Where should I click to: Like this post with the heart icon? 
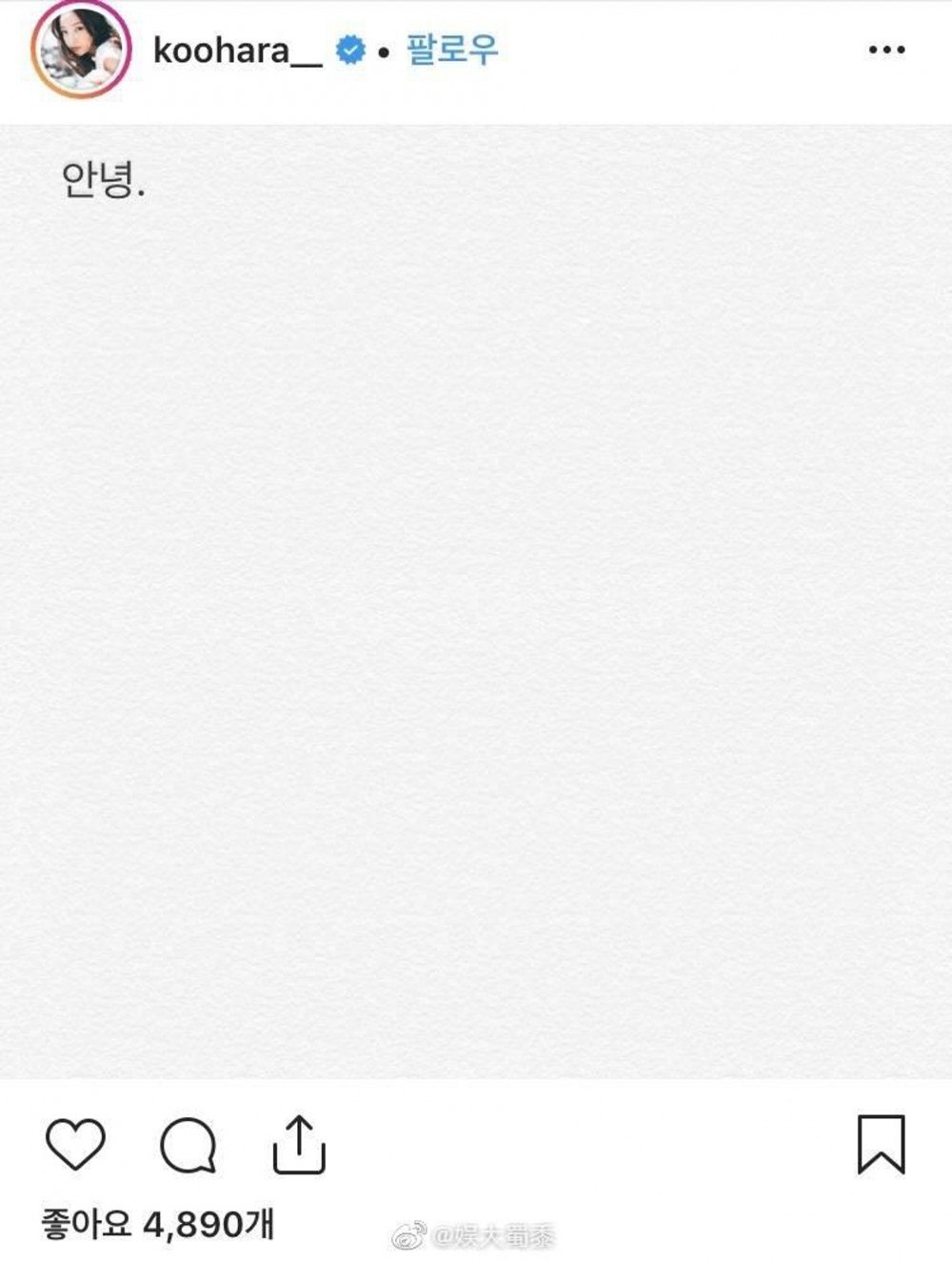coord(75,1144)
